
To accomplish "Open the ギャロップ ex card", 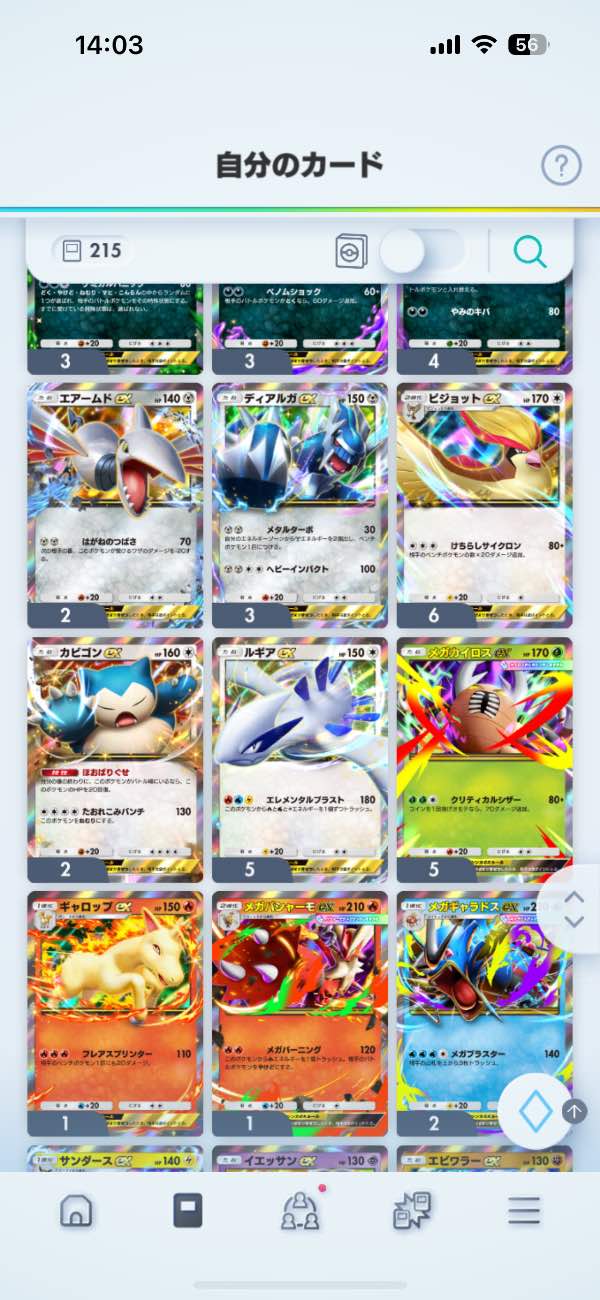I will pos(115,1012).
